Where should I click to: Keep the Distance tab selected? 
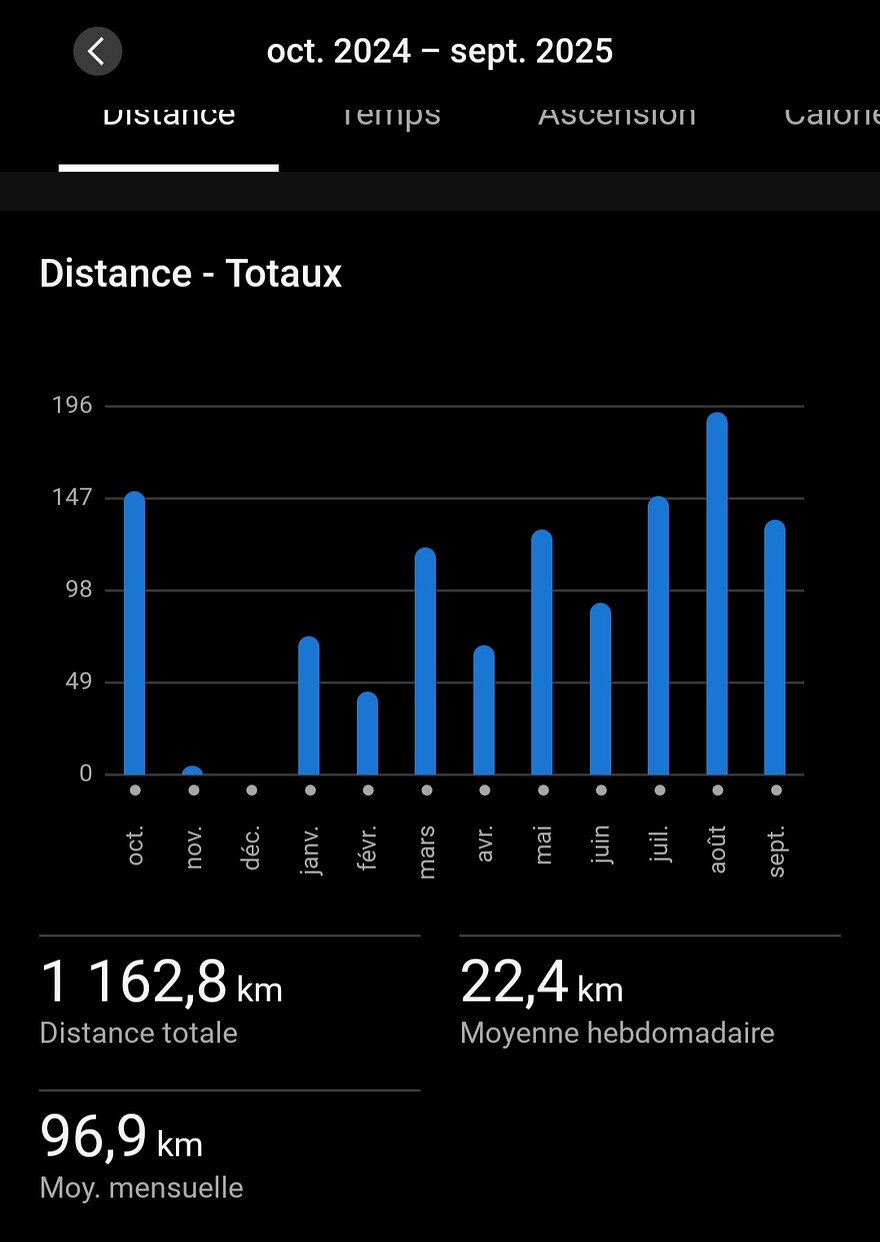point(168,115)
